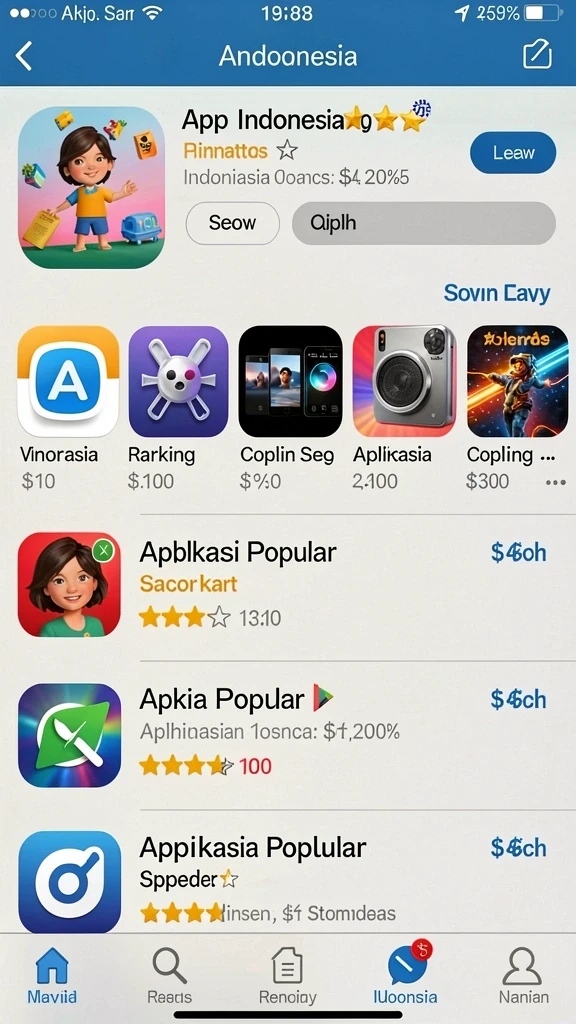Screen dimensions: 576x1024
Task: Tap the price button for Apkia Popular
Action: [x=519, y=699]
